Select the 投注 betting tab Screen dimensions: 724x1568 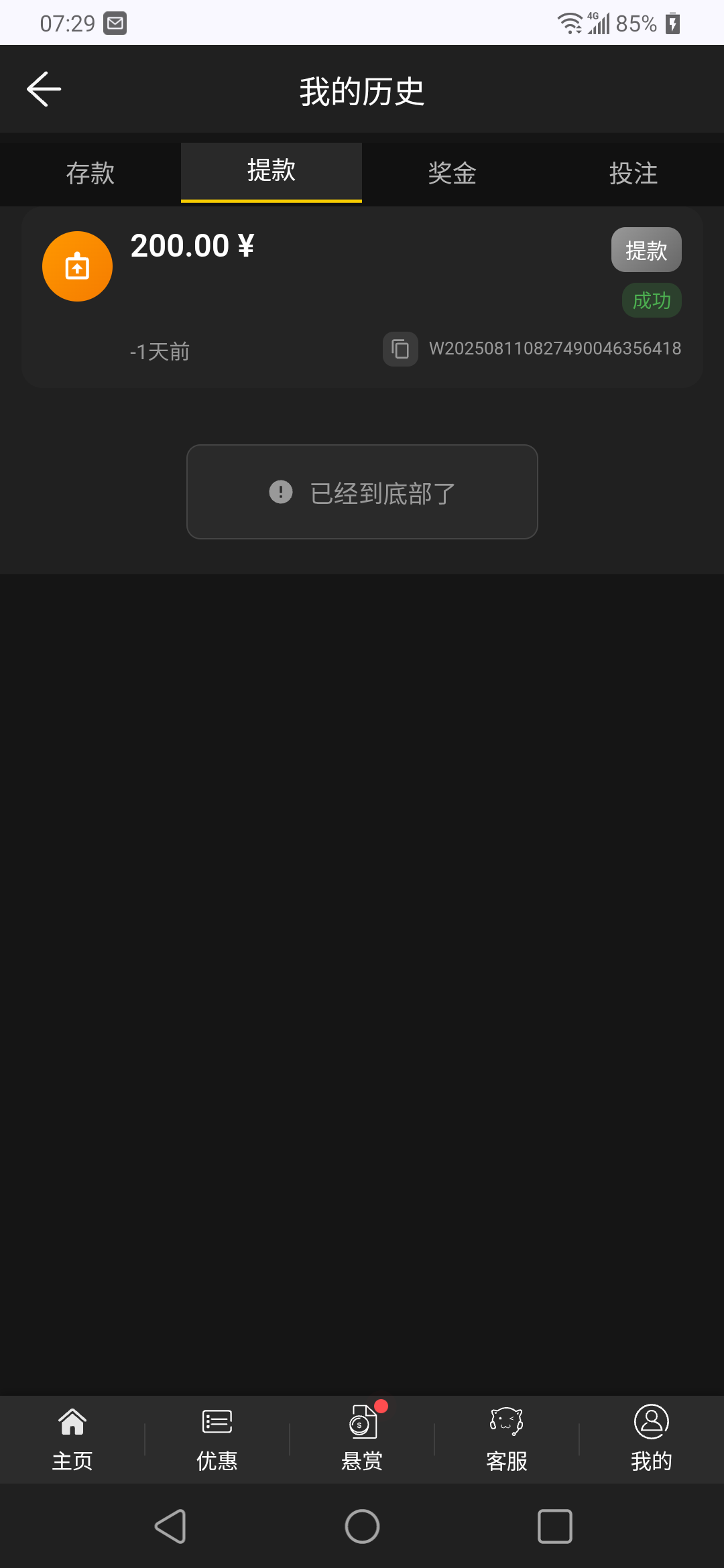coord(633,173)
